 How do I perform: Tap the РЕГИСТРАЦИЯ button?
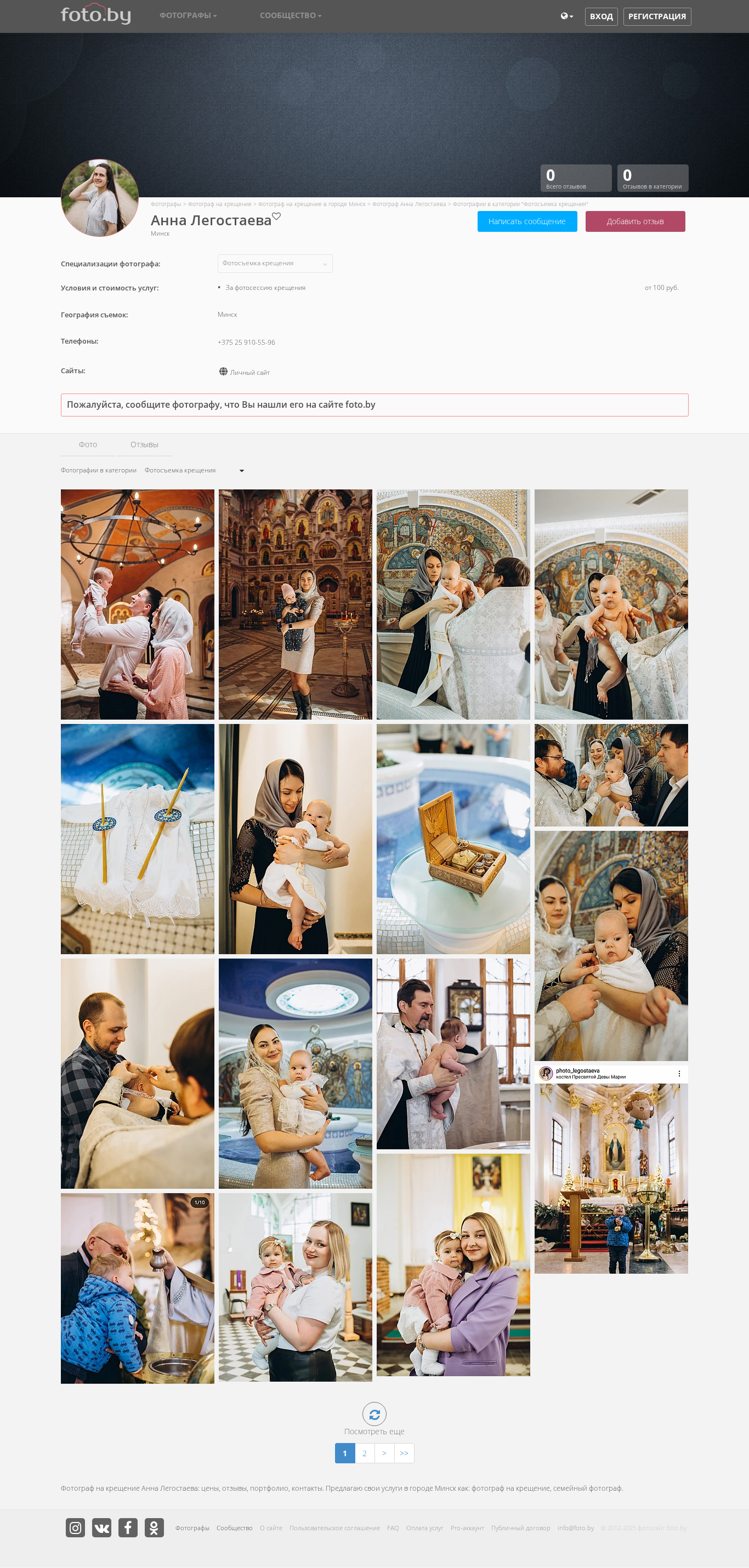656,16
